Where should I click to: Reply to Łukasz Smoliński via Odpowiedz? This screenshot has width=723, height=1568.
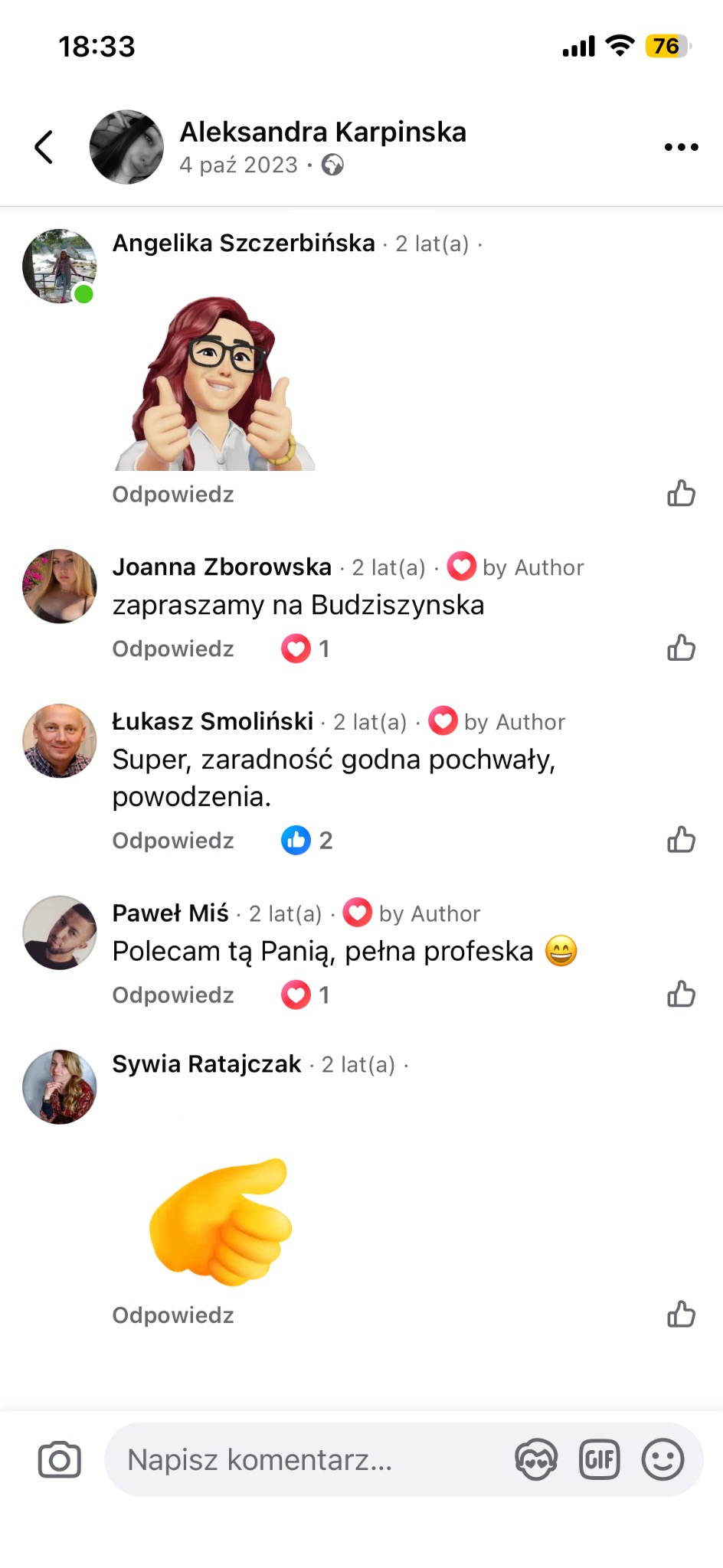coord(173,840)
